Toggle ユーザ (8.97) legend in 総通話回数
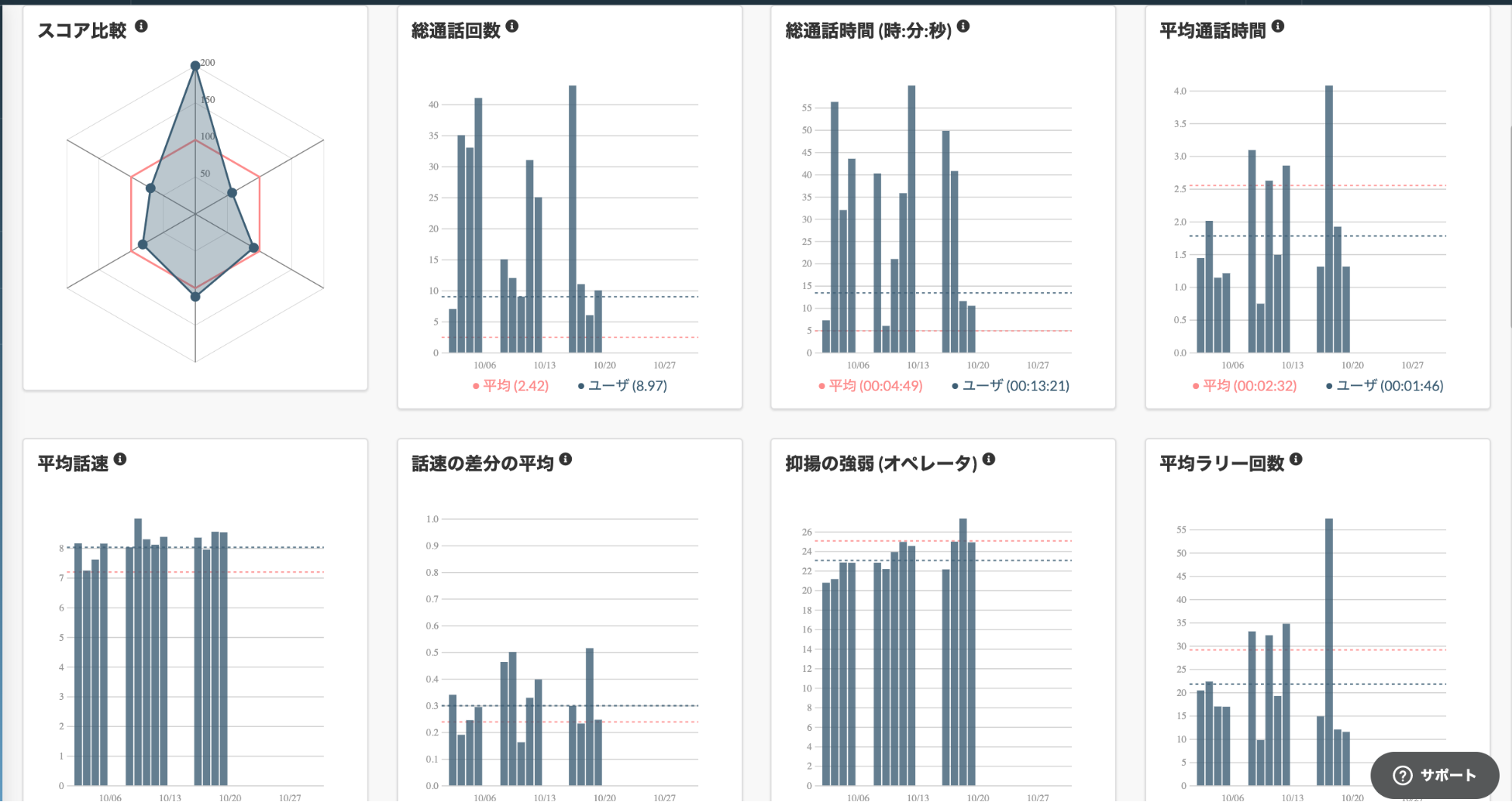The width and height of the screenshot is (1512, 802). click(622, 386)
